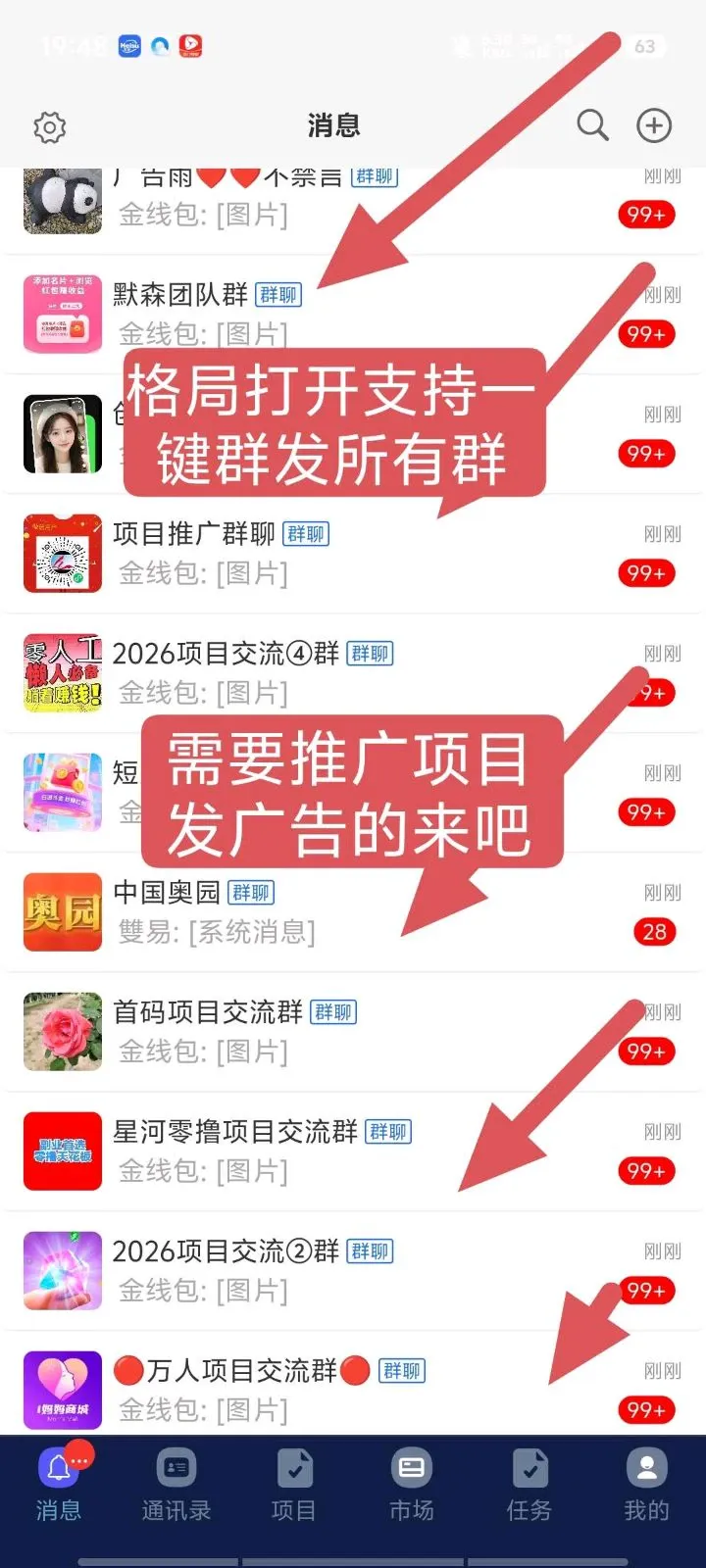Screen dimensions: 706x1568
Task: Open the 2026项目交流②群 chat
Action: 226,1252
